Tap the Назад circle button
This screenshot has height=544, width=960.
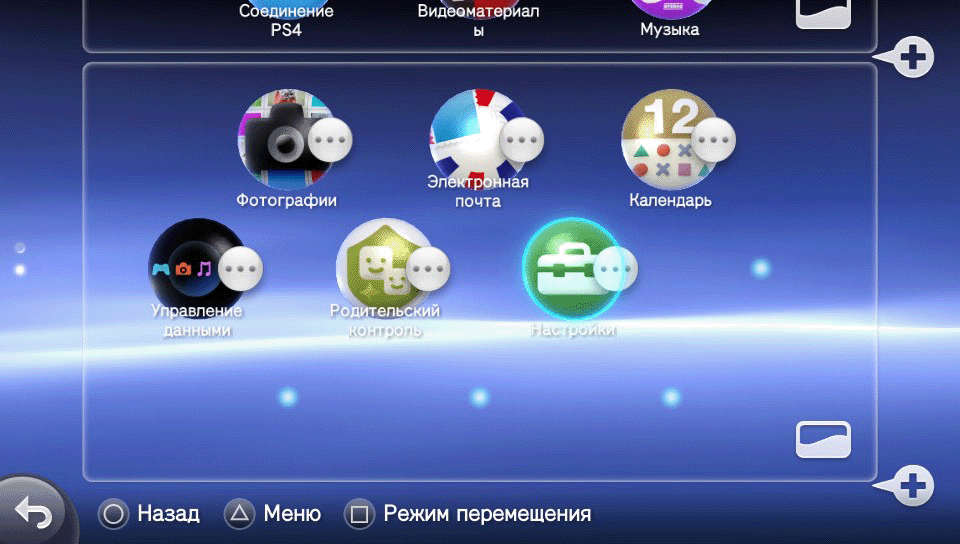(x=114, y=514)
